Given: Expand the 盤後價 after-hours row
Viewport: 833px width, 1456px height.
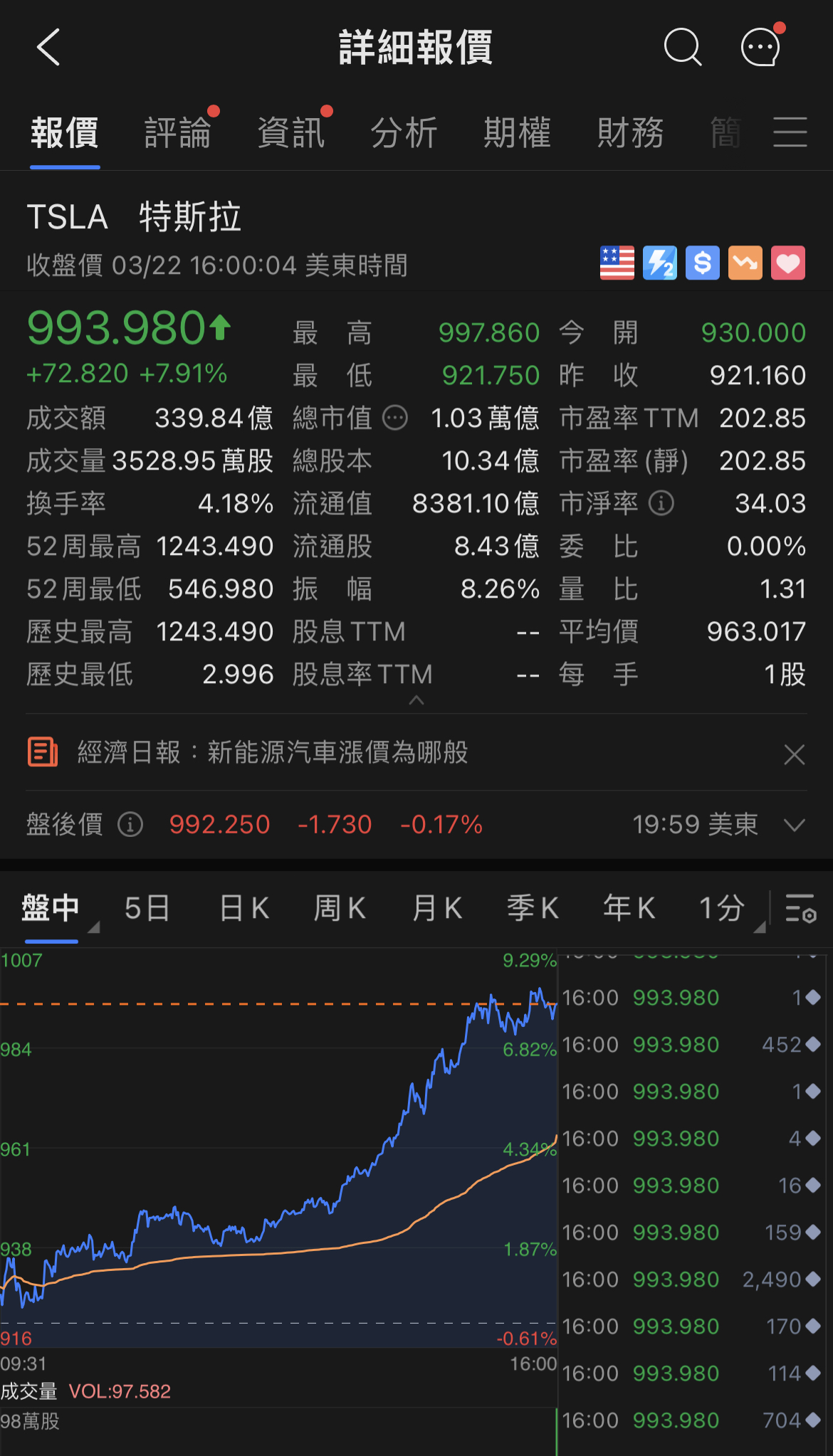Looking at the screenshot, I should click(x=794, y=825).
